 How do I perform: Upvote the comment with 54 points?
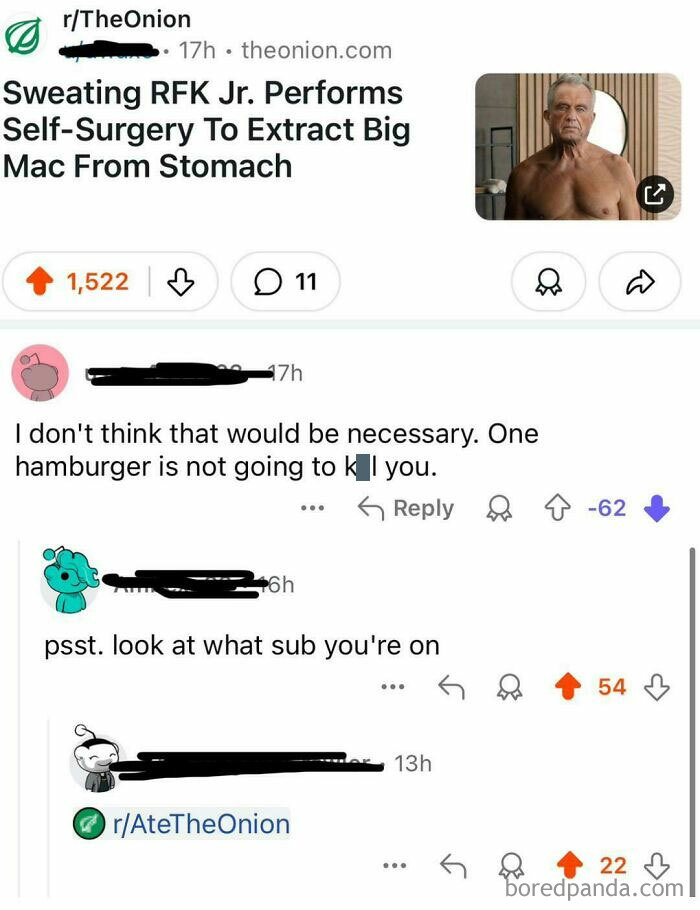(568, 687)
